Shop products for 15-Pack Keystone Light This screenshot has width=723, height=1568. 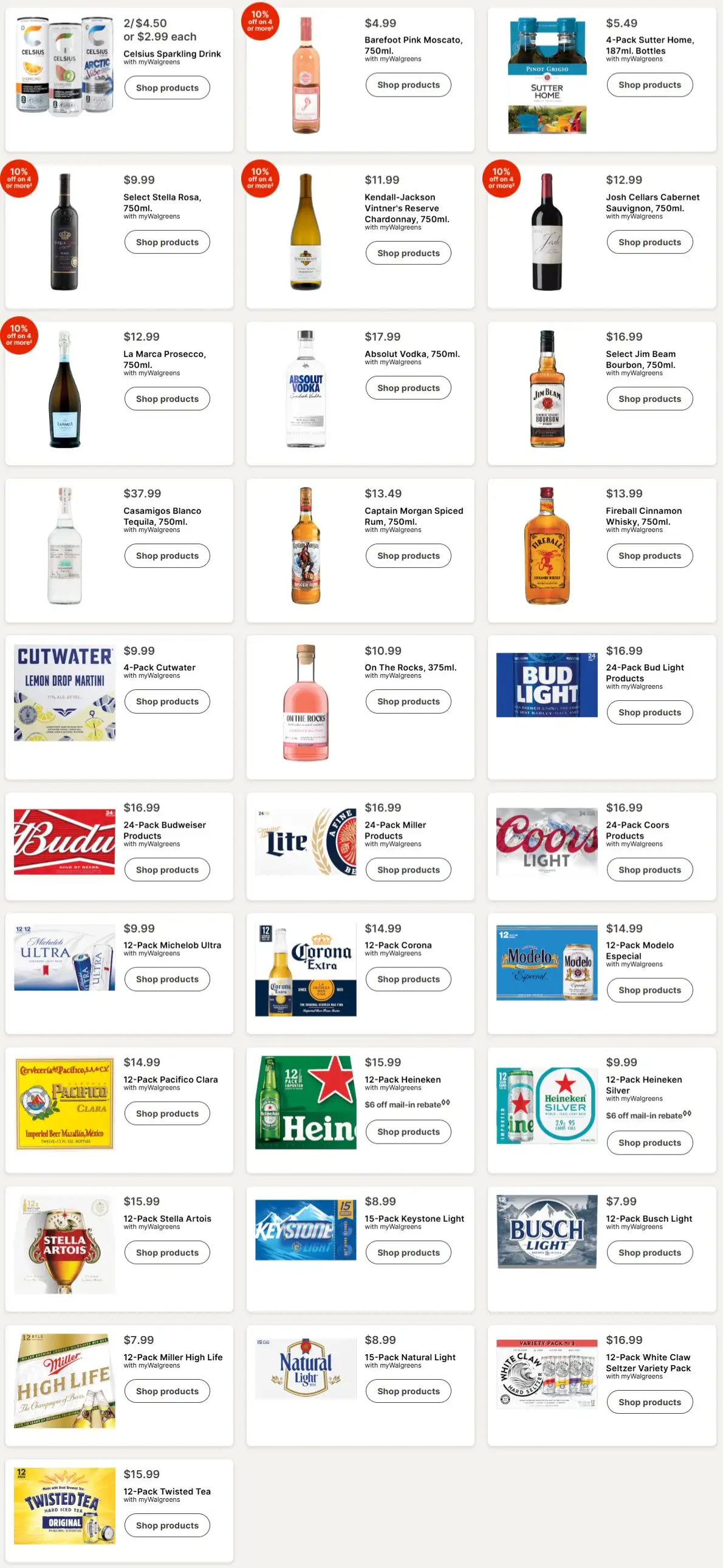(x=408, y=1252)
